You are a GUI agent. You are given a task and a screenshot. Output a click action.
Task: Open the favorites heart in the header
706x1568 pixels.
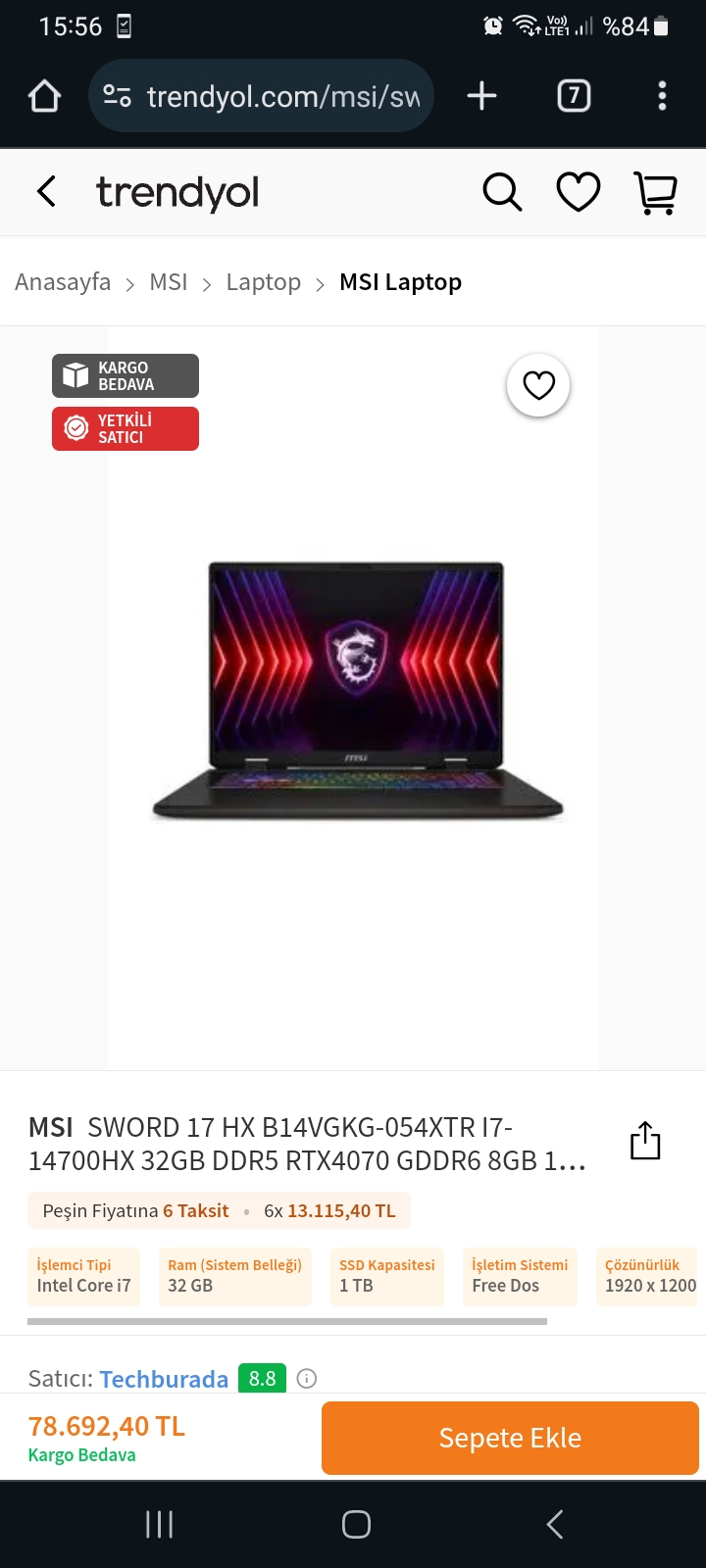(579, 192)
